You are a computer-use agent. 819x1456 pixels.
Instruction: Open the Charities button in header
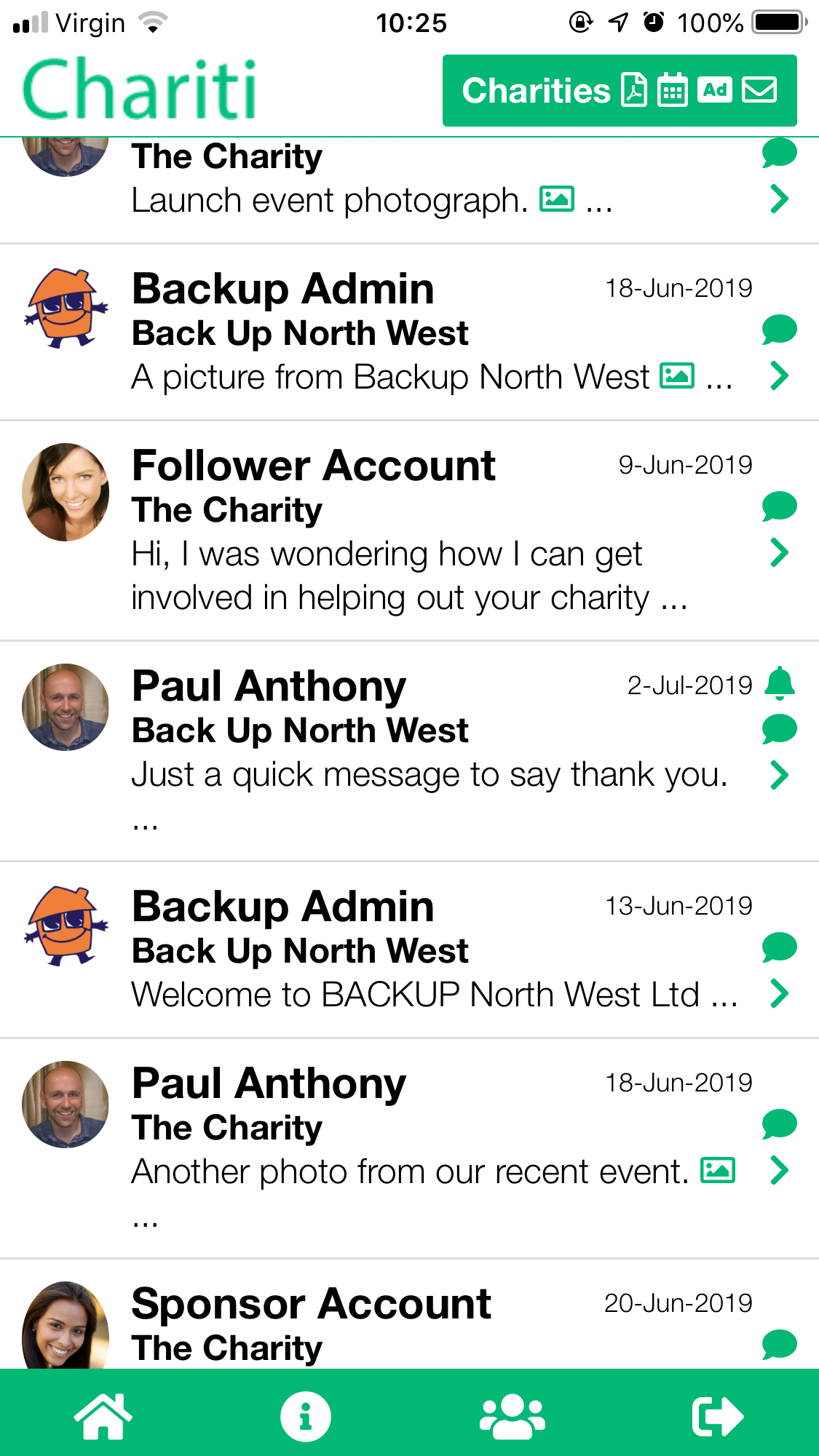point(619,90)
